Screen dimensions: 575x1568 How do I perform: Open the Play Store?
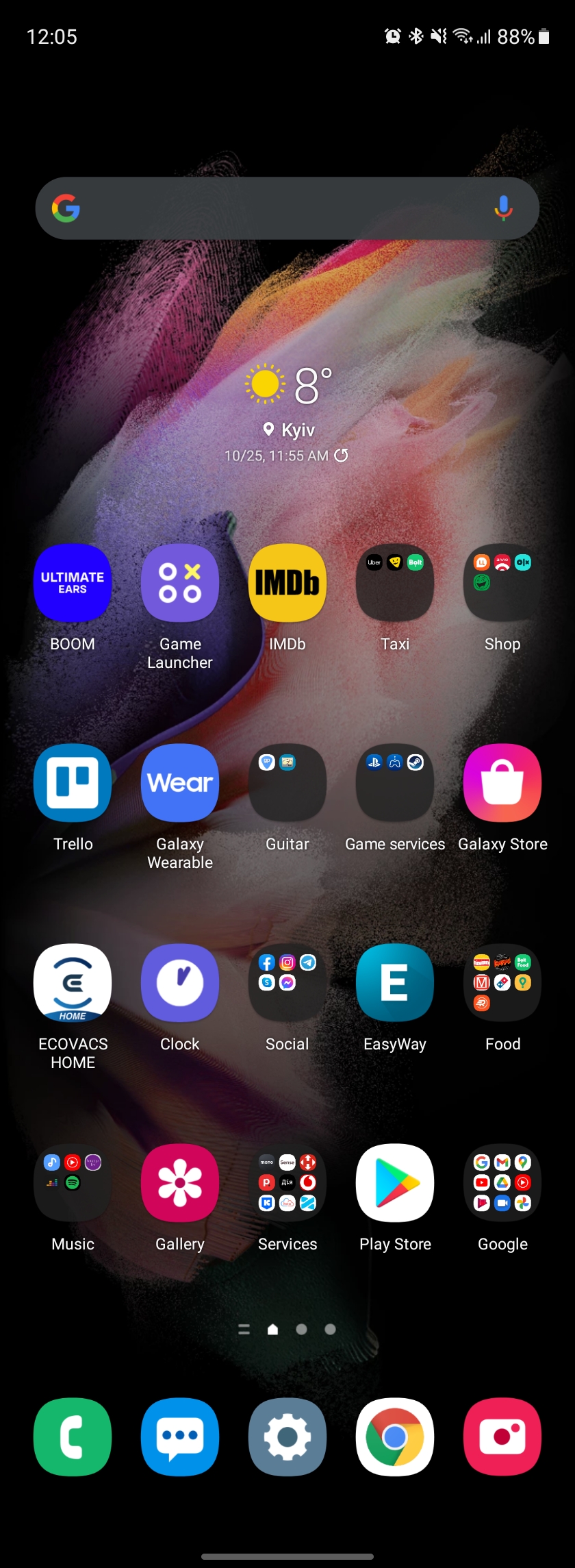pos(395,1183)
